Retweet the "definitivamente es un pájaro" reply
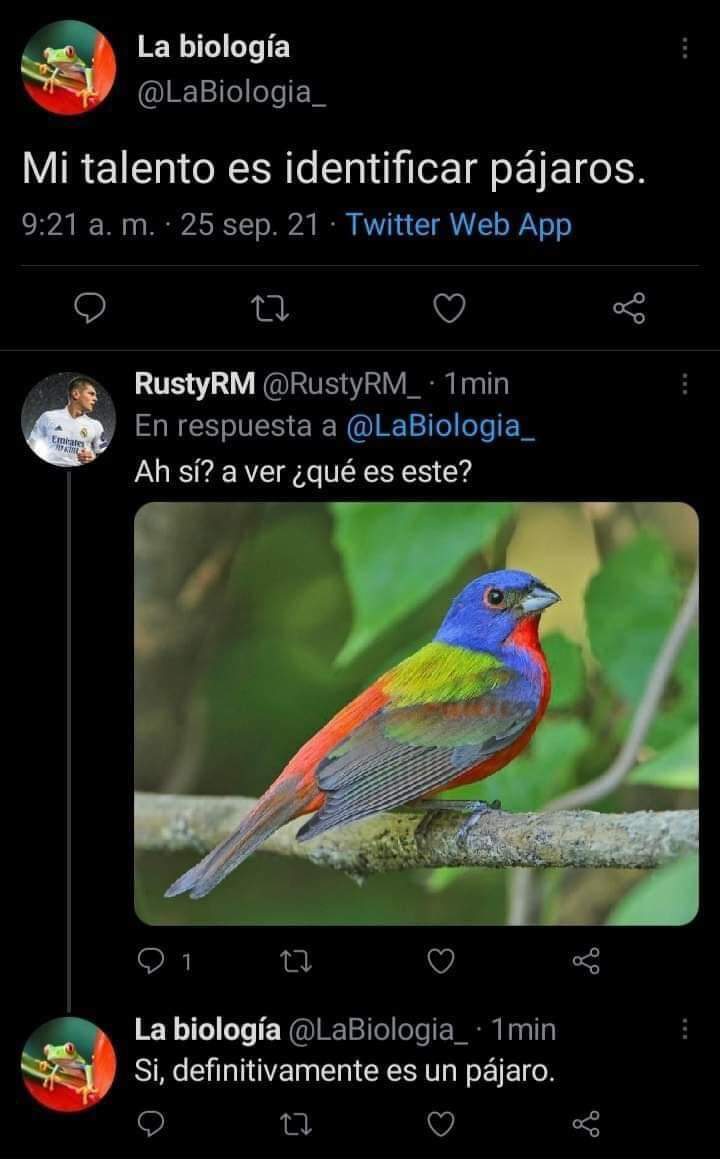Screen dimensions: 720x1159 pyautogui.click(x=294, y=1125)
